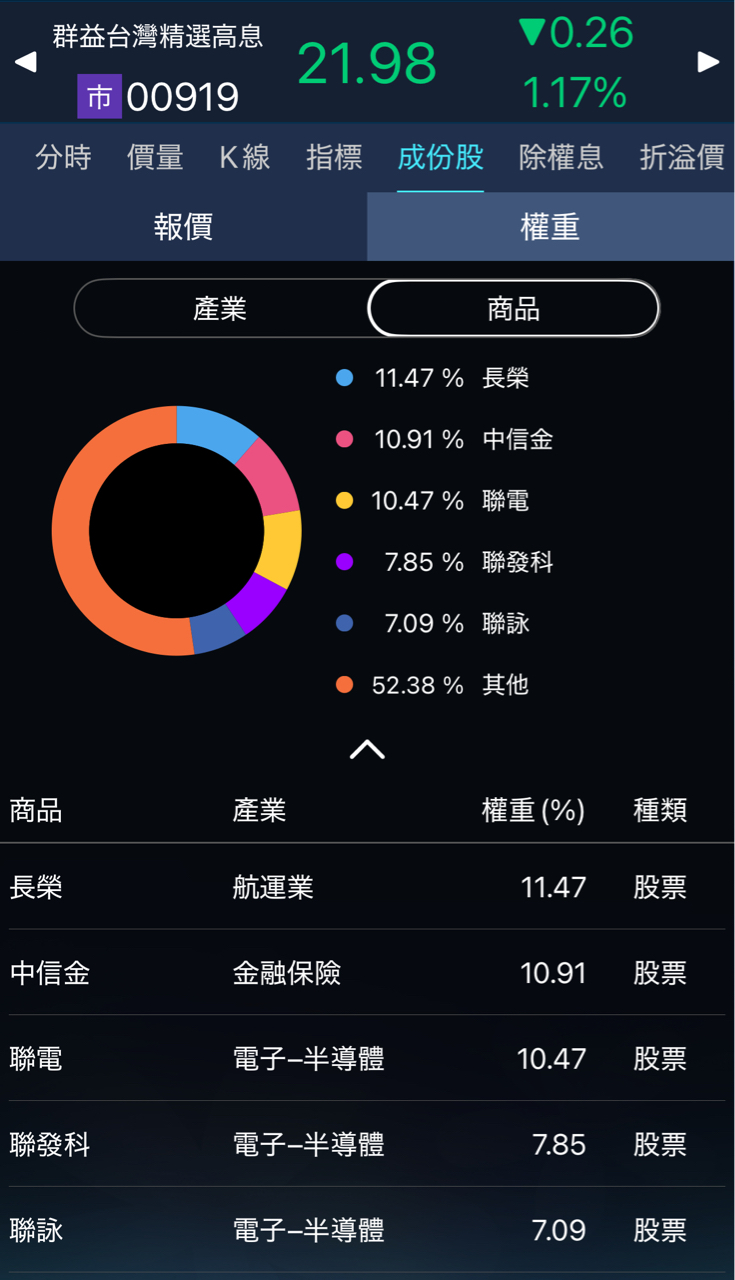The height and width of the screenshot is (1280, 735).
Task: Open the K線 tab
Action: point(244,157)
